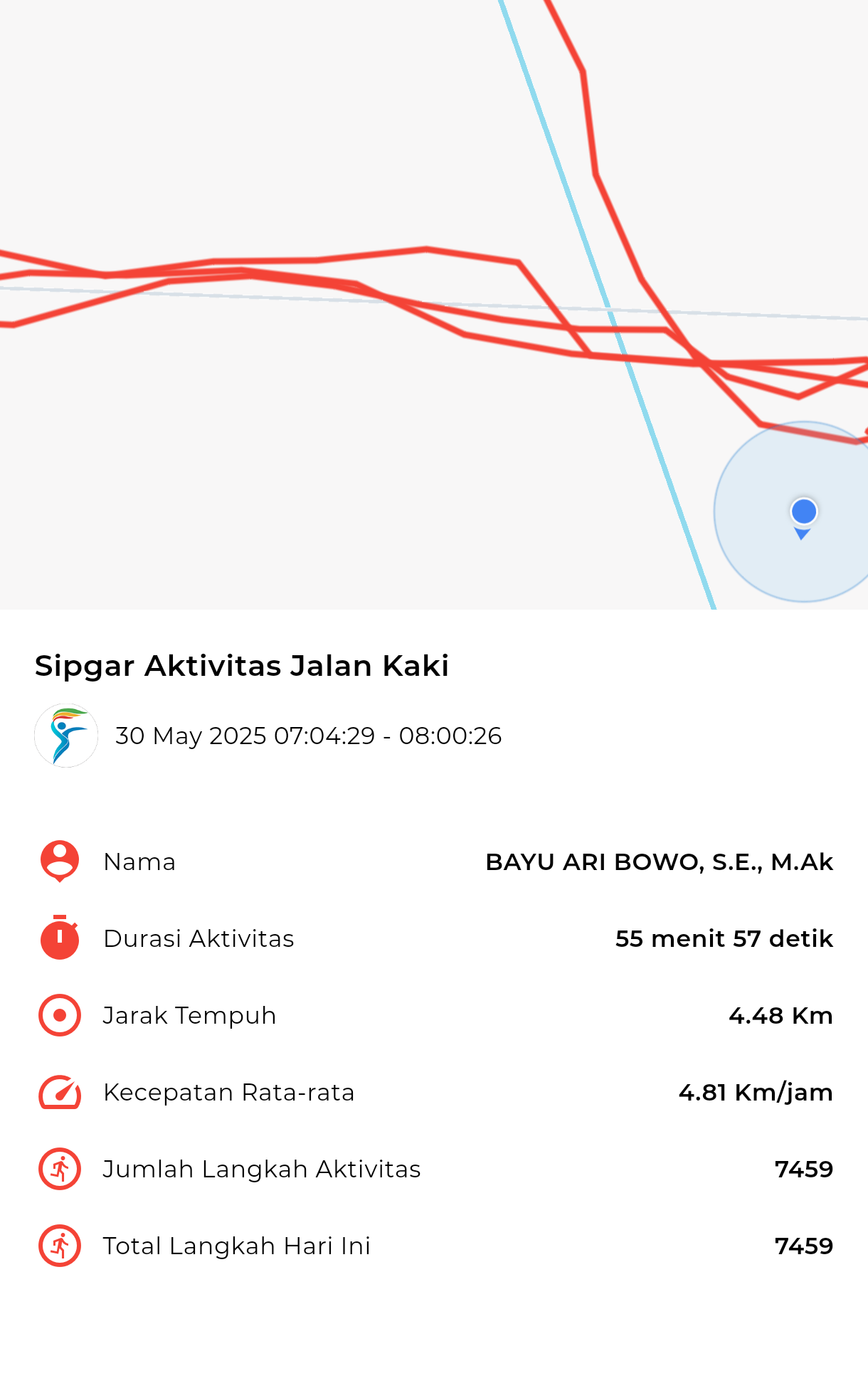Select the Total Langkah Hari Ini row

click(x=434, y=1246)
